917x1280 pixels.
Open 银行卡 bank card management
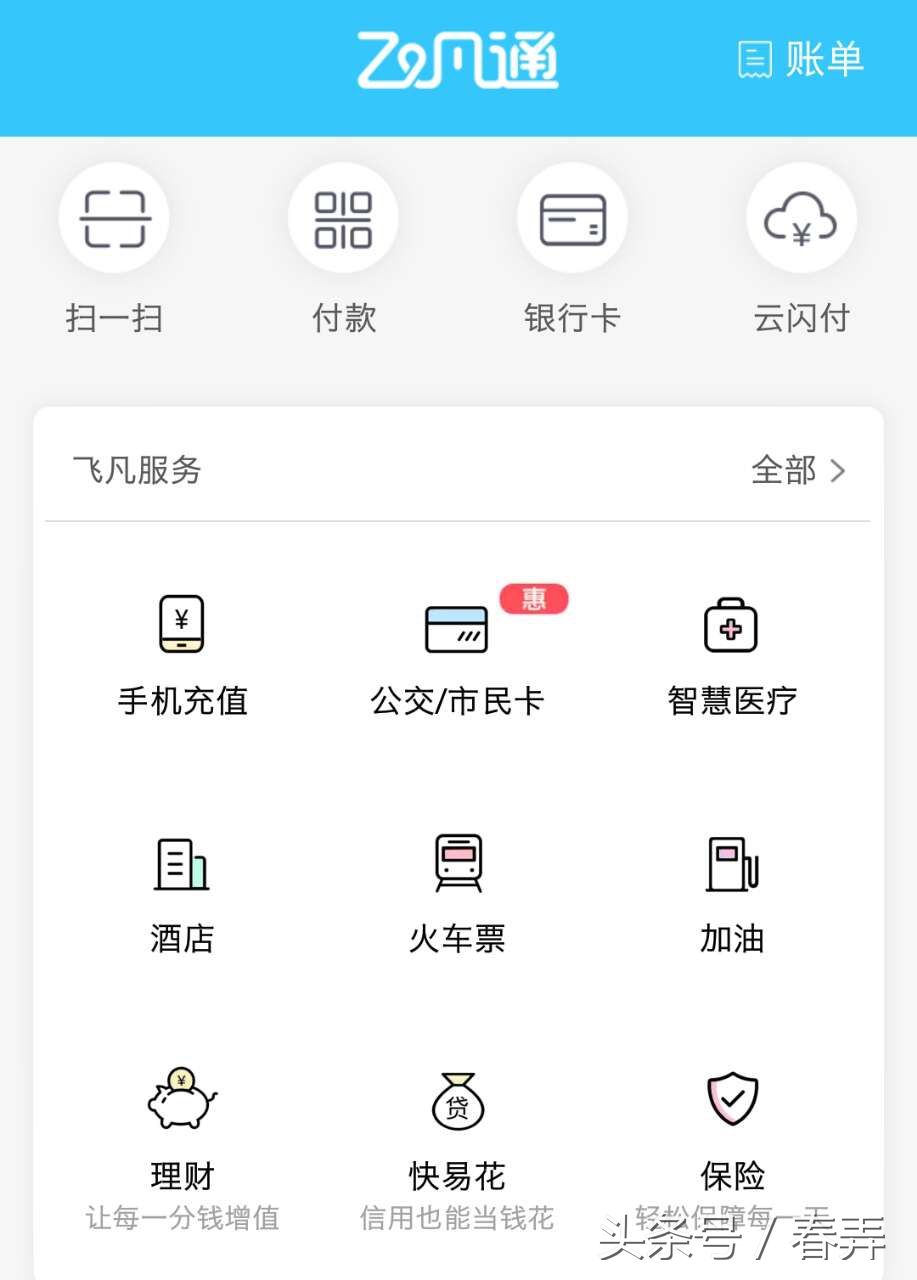(x=572, y=218)
